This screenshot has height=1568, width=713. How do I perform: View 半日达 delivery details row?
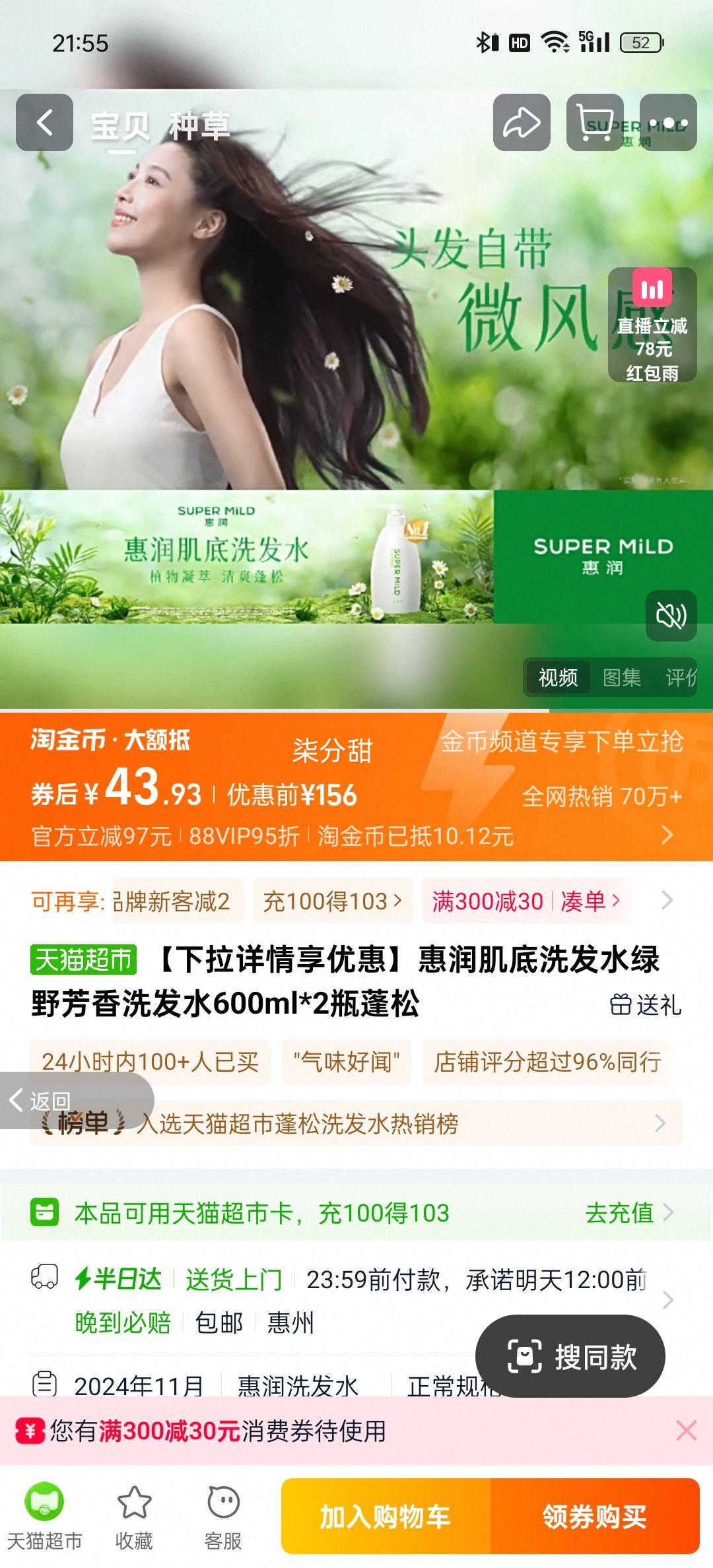click(356, 1300)
